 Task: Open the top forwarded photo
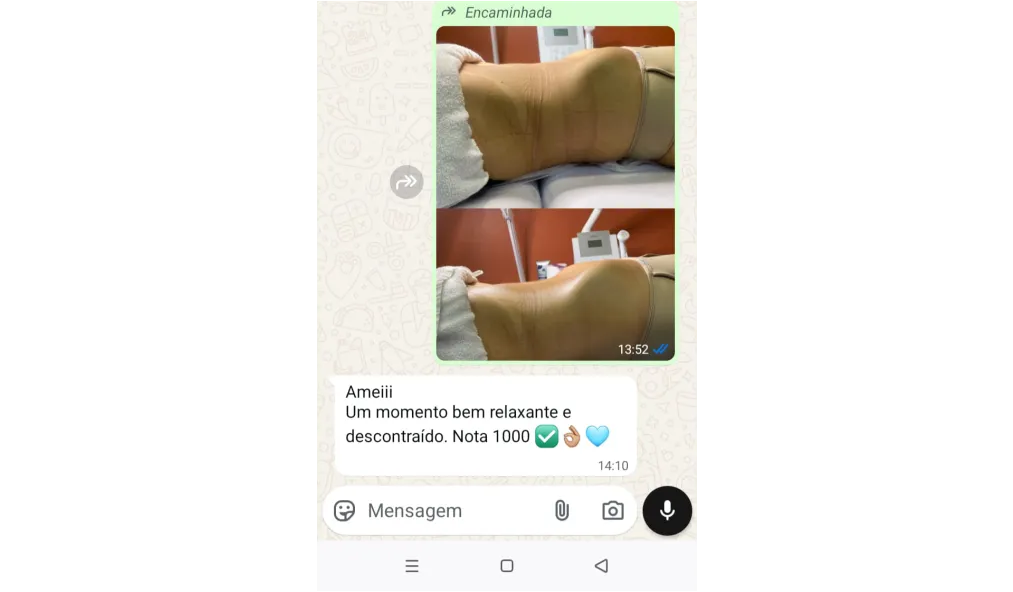point(555,116)
